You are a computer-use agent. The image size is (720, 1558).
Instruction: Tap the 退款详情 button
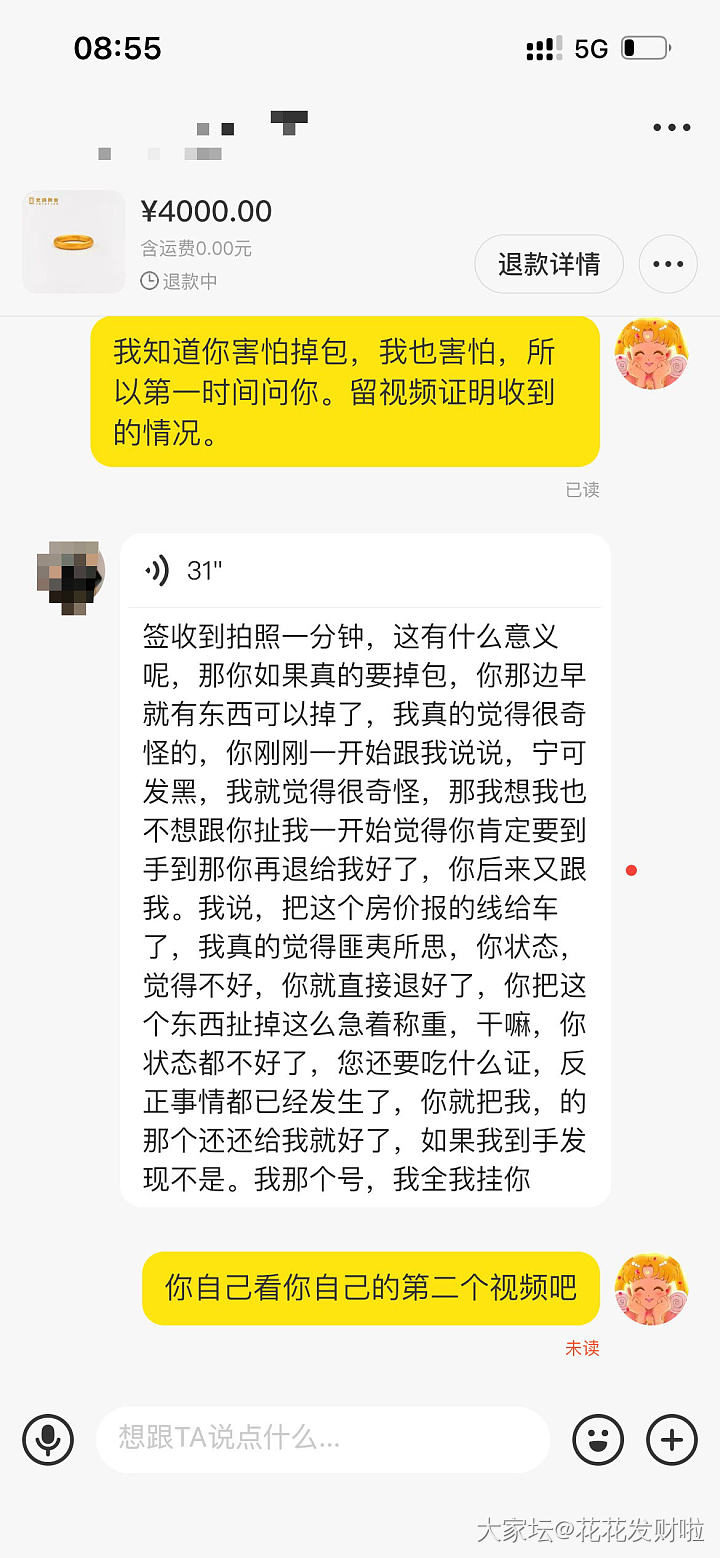tap(549, 264)
